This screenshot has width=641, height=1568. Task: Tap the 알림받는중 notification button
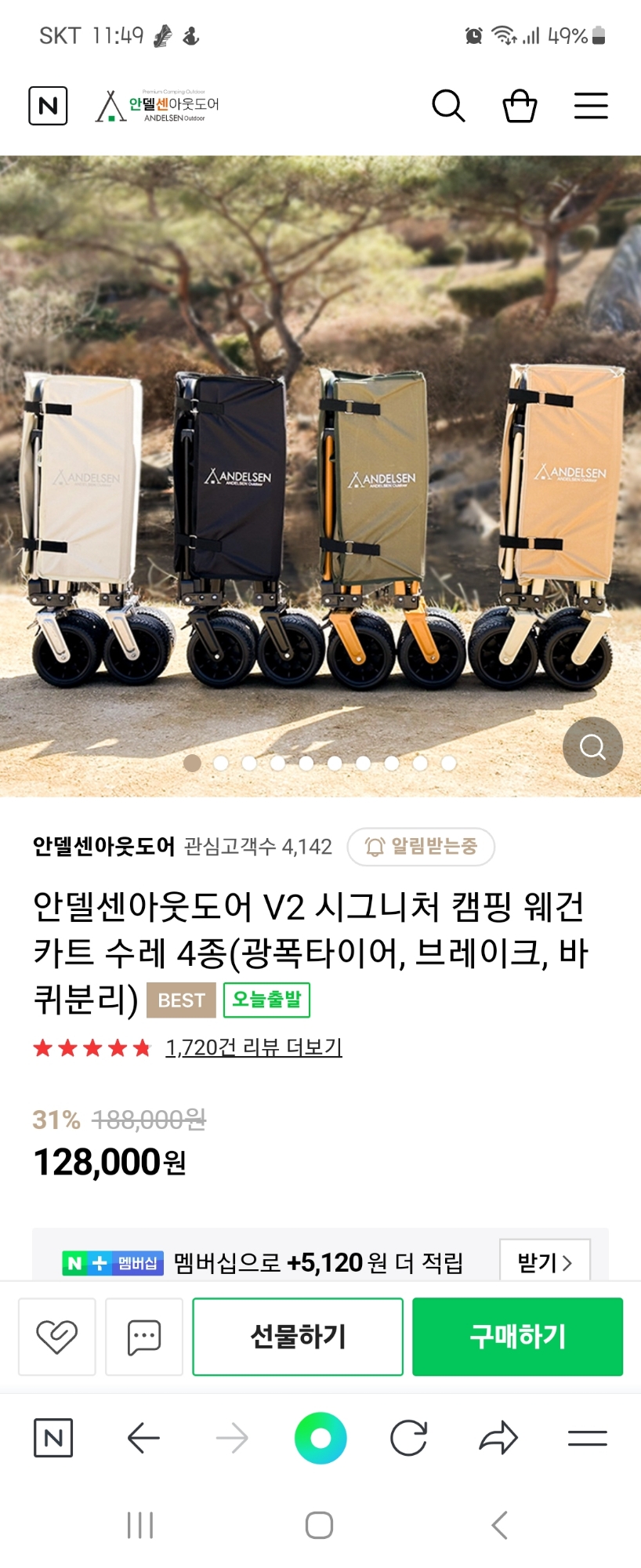tap(421, 847)
